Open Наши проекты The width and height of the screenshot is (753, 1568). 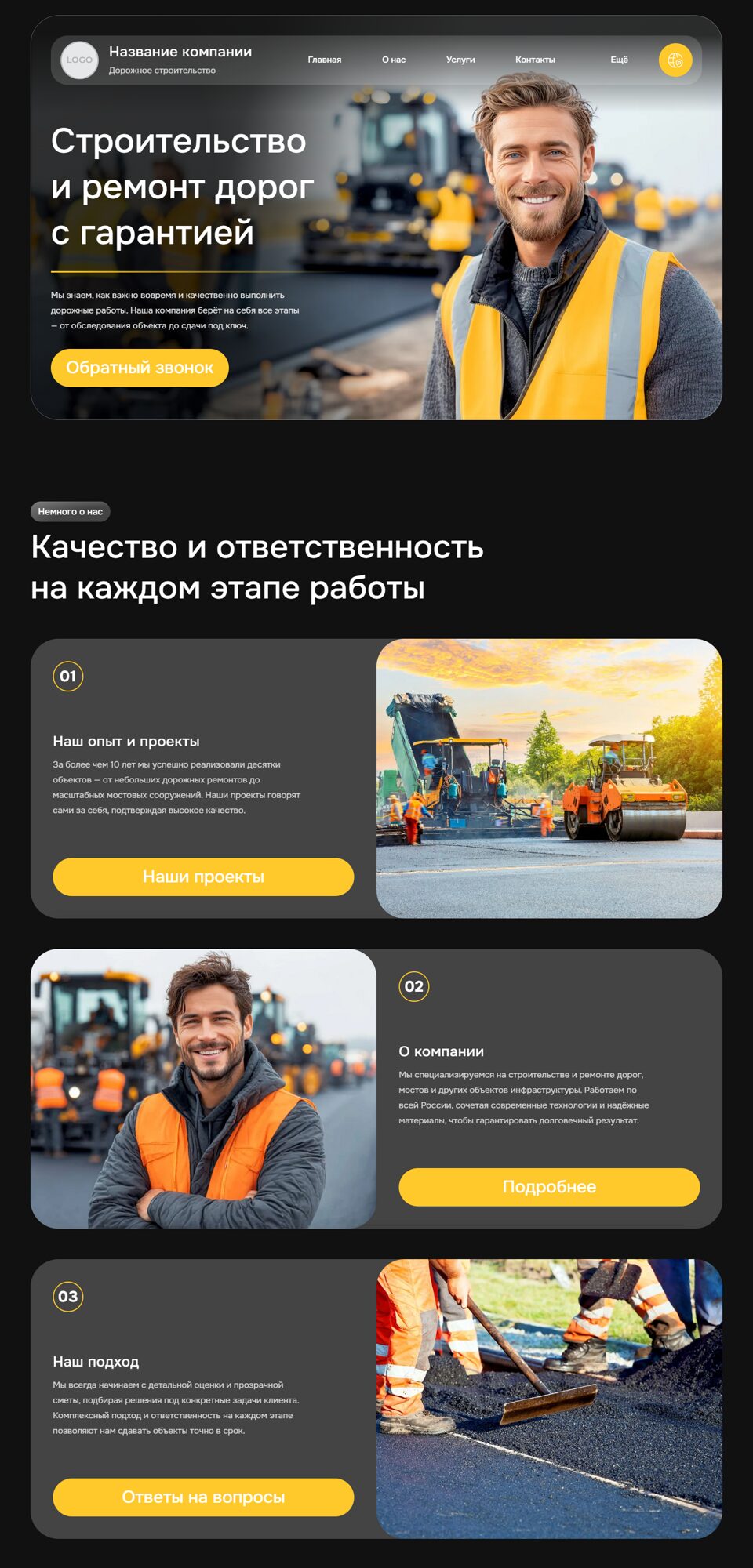[203, 877]
